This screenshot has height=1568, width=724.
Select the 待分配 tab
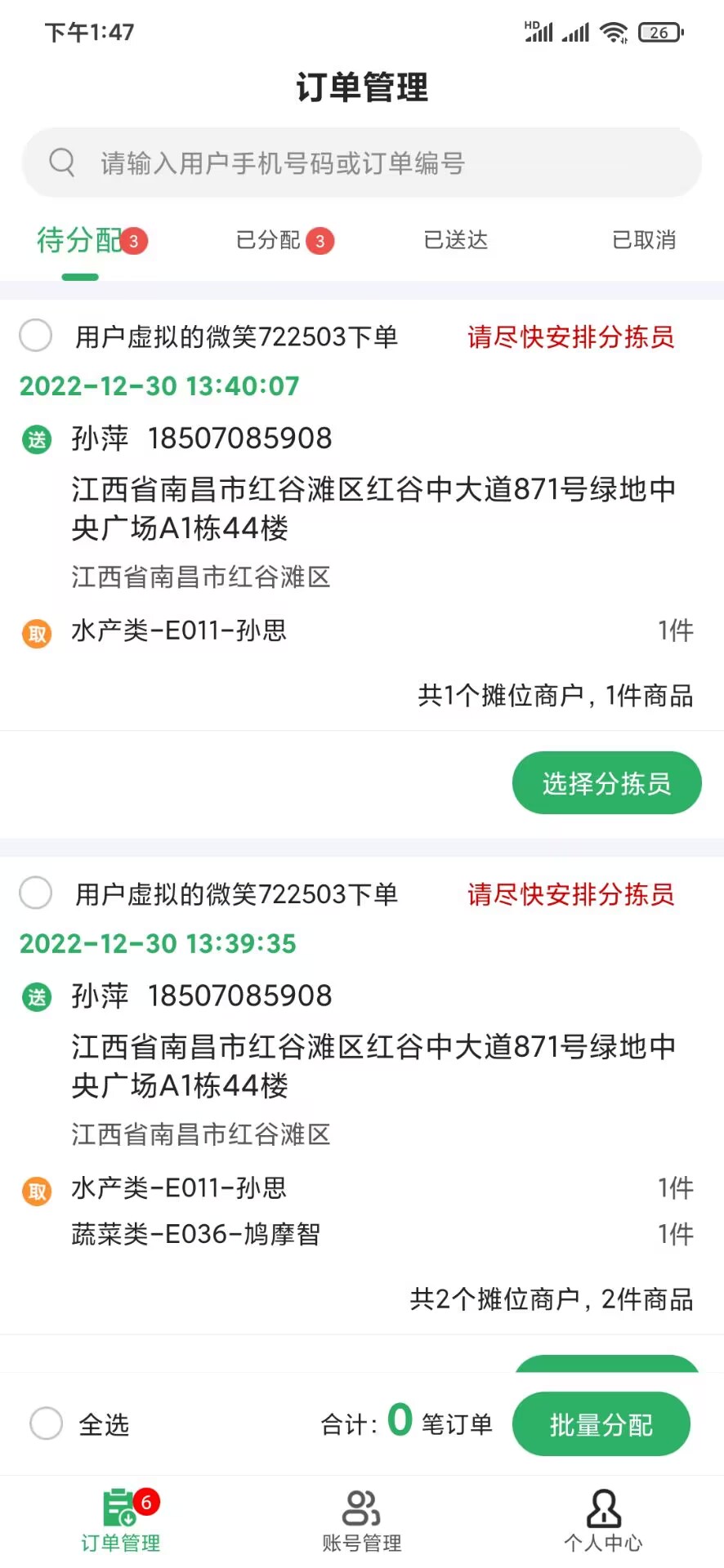click(x=80, y=240)
